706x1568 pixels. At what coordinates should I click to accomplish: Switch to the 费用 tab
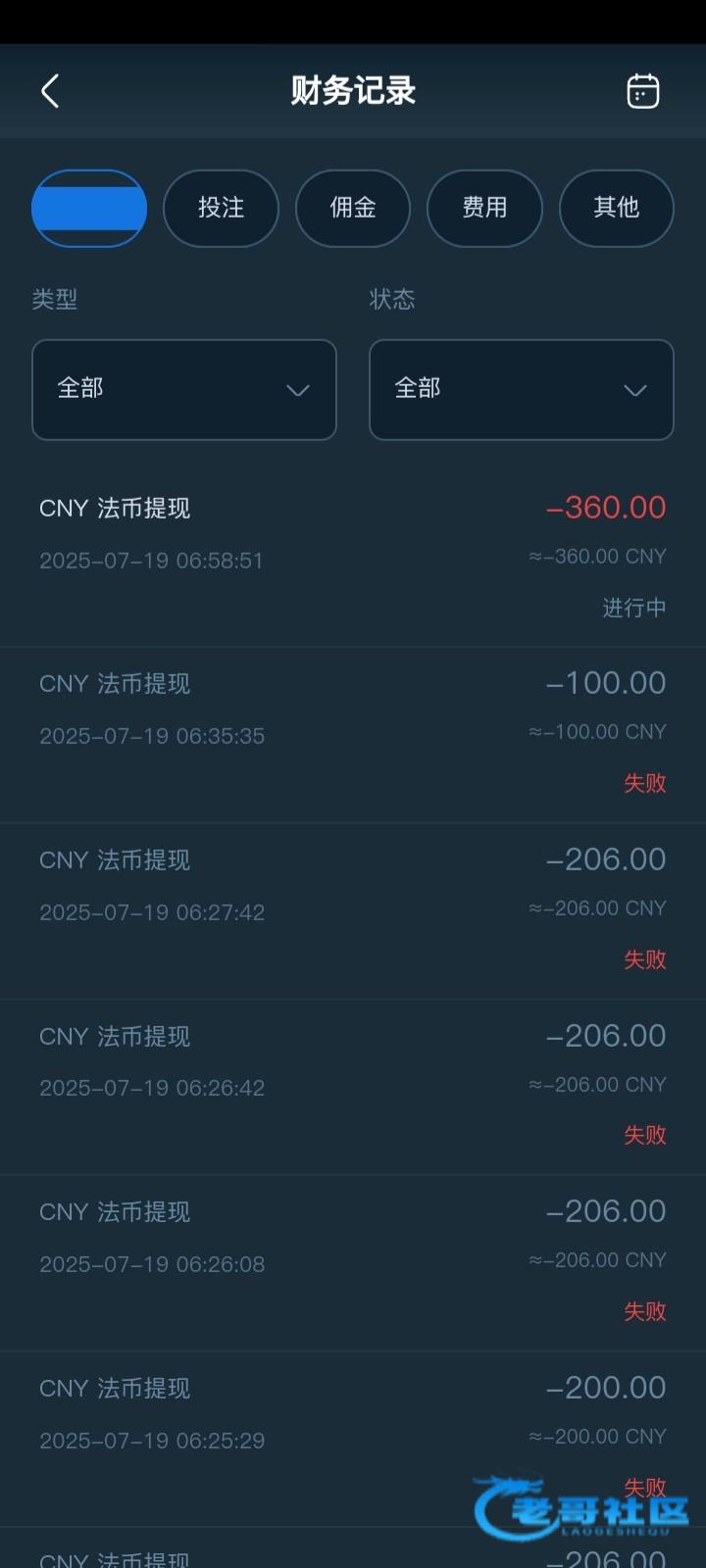click(484, 208)
